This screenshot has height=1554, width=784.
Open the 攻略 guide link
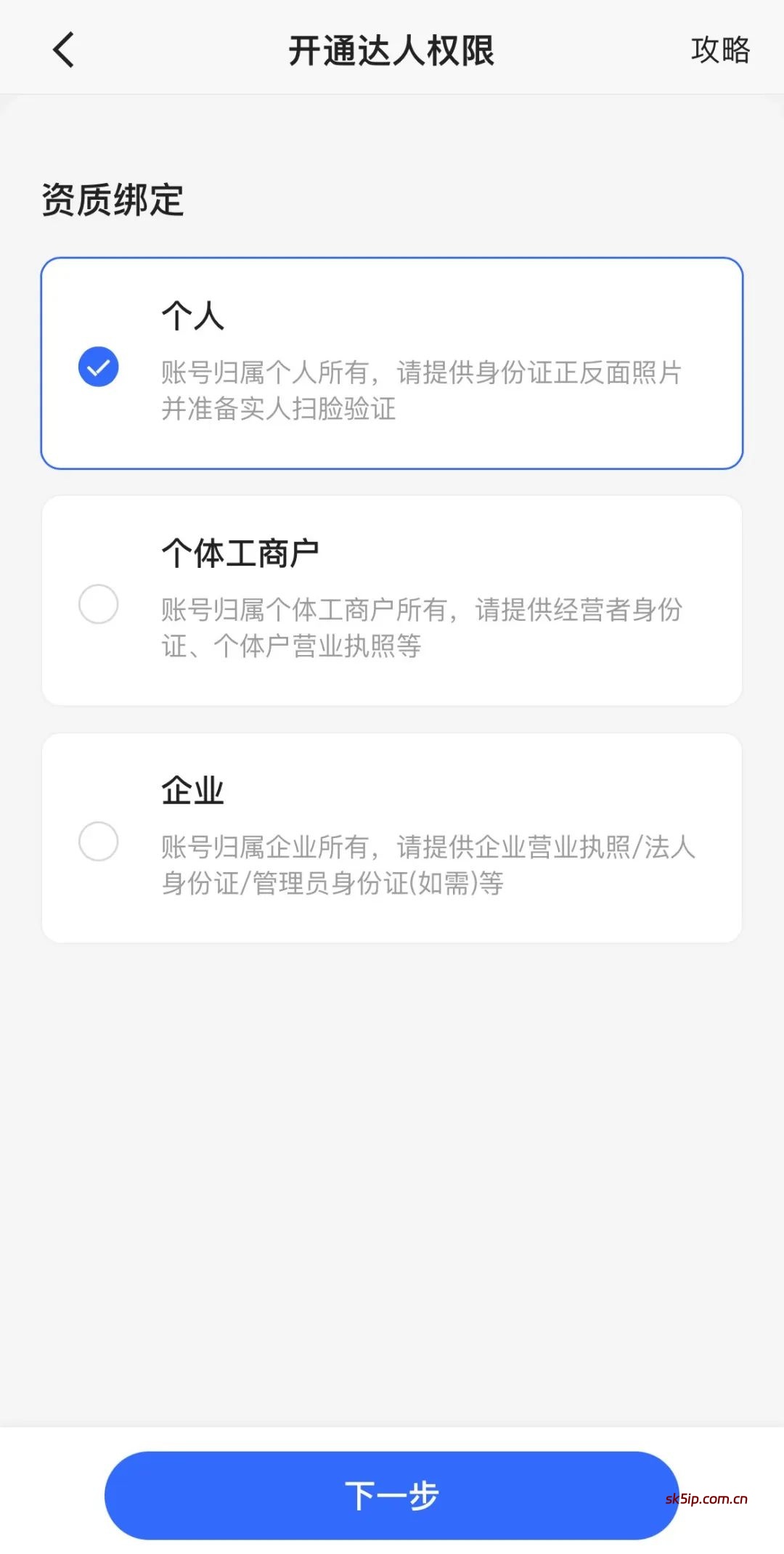[x=720, y=51]
